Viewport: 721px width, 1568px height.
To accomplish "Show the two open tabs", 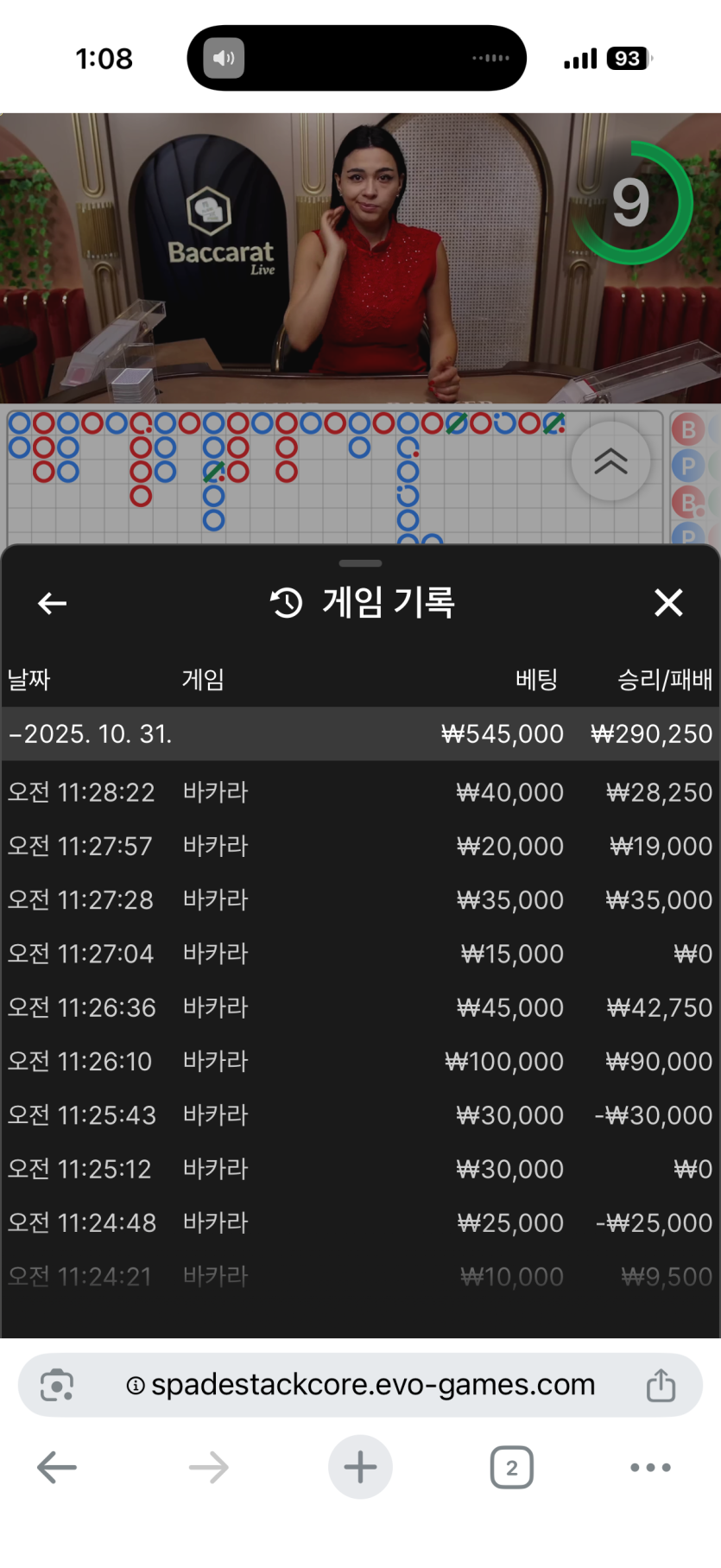I will coord(511,1467).
